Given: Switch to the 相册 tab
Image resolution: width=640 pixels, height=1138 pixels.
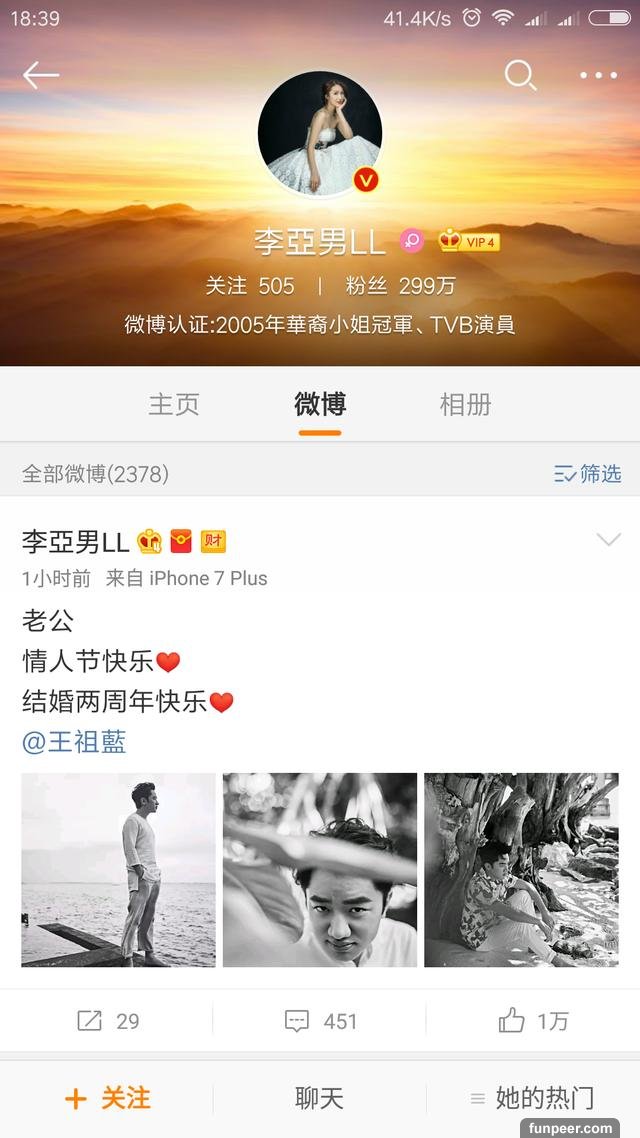Looking at the screenshot, I should click(x=465, y=404).
